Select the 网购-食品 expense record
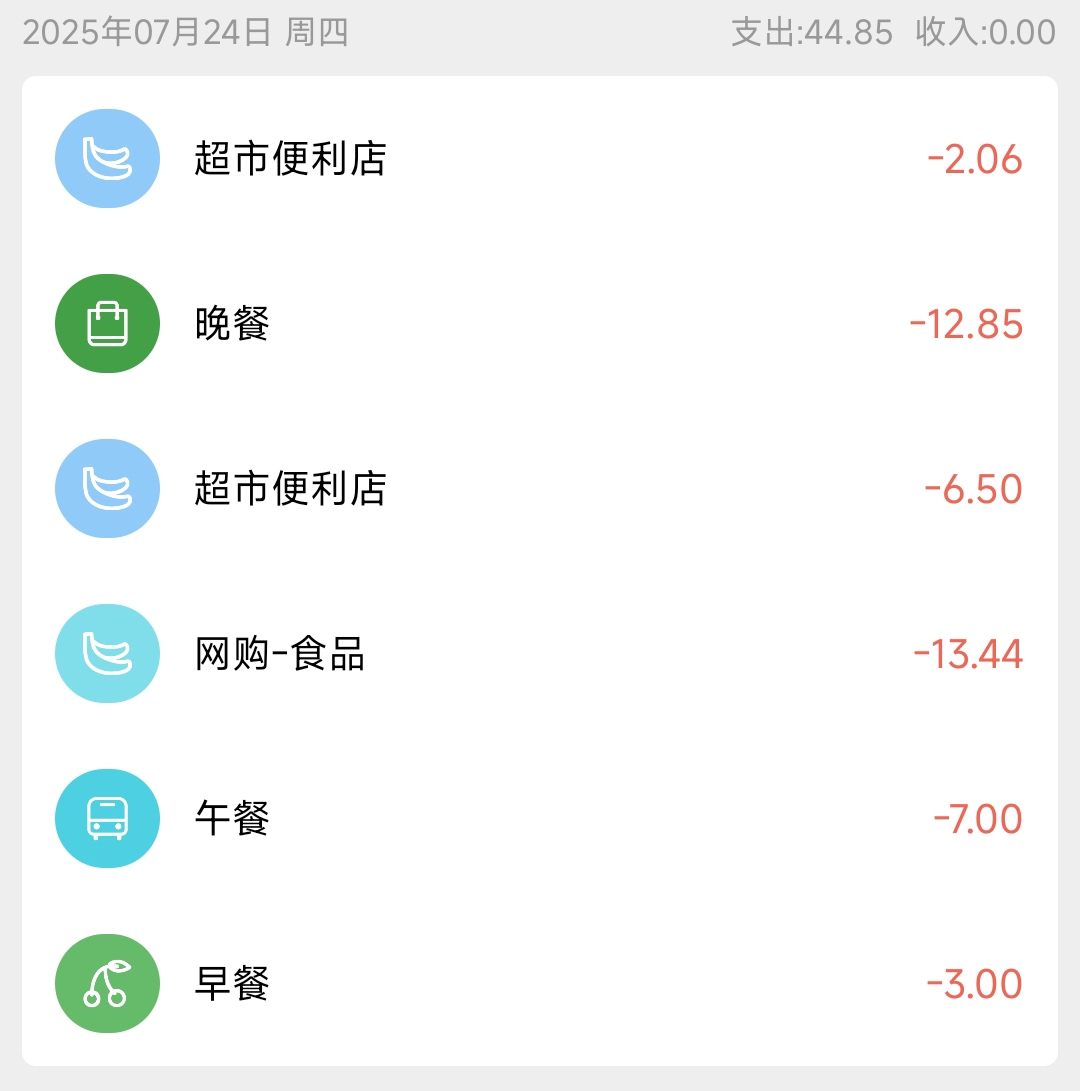The width and height of the screenshot is (1080, 1091). 540,654
